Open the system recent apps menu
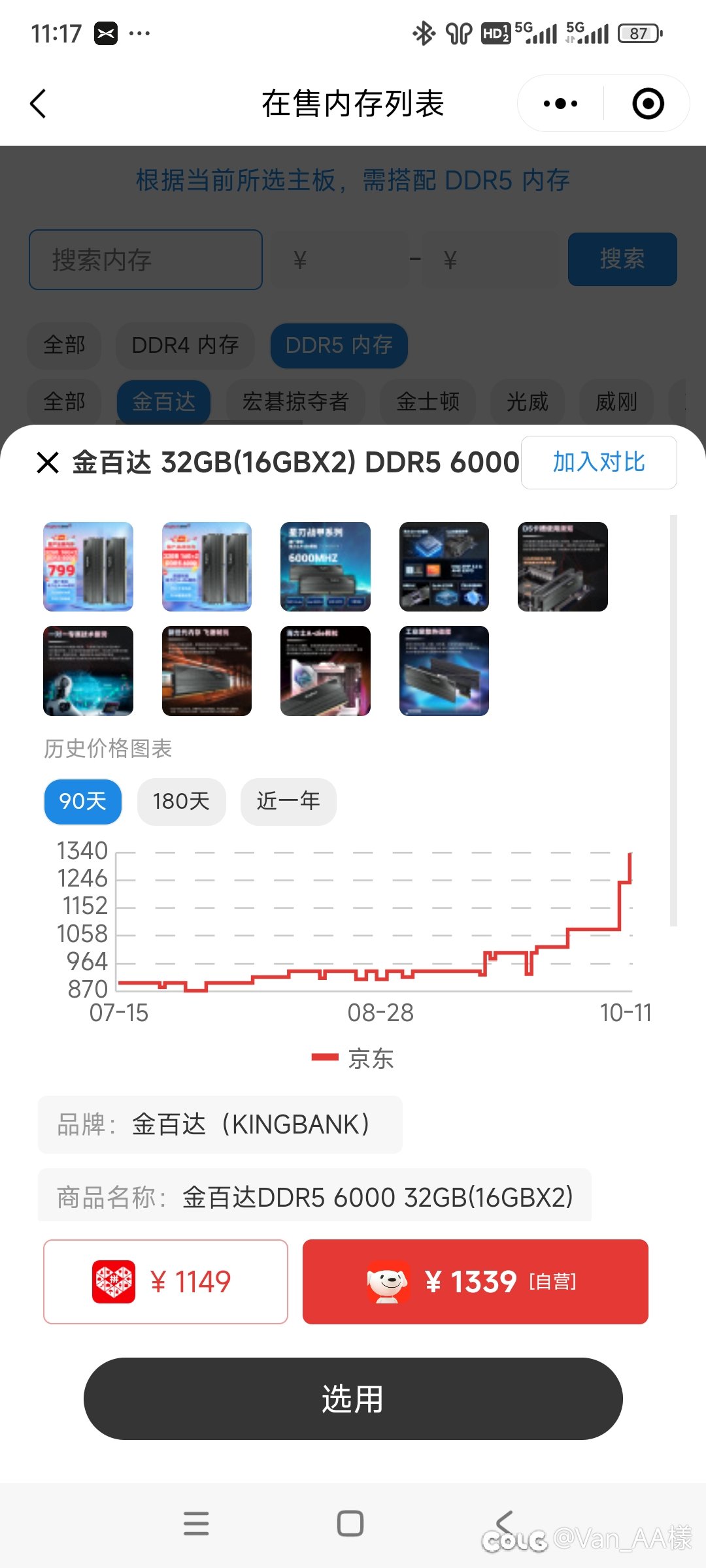 [x=196, y=1523]
